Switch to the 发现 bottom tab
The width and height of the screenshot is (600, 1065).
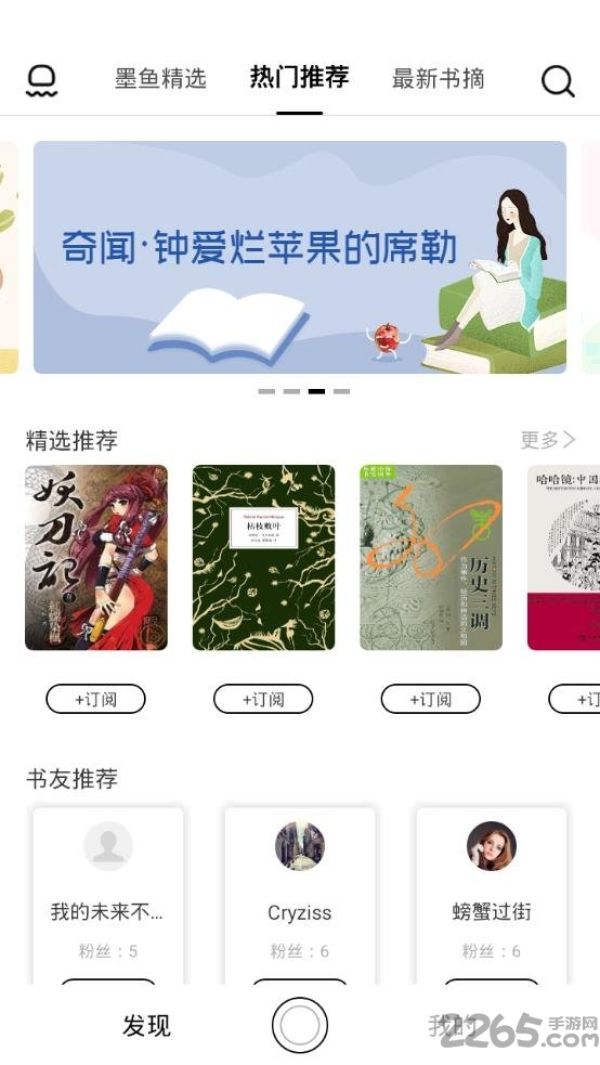click(146, 1026)
